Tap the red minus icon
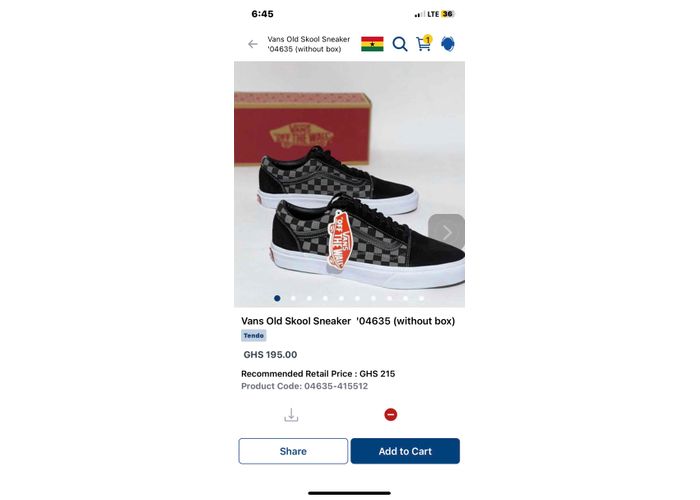This screenshot has height=500, width=700. click(x=391, y=415)
